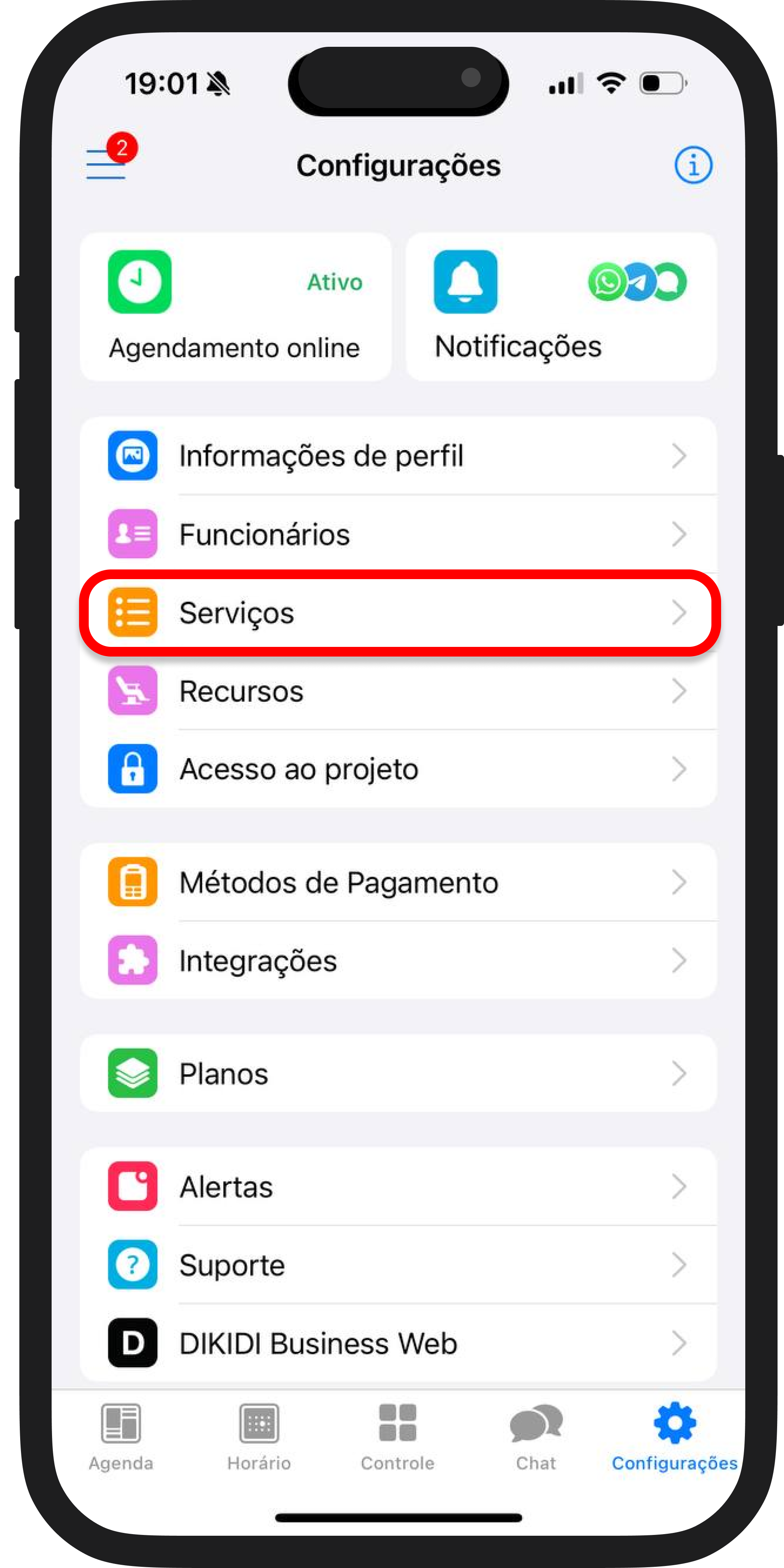784x1568 pixels.
Task: Open the Agendamento online card
Action: 236,307
